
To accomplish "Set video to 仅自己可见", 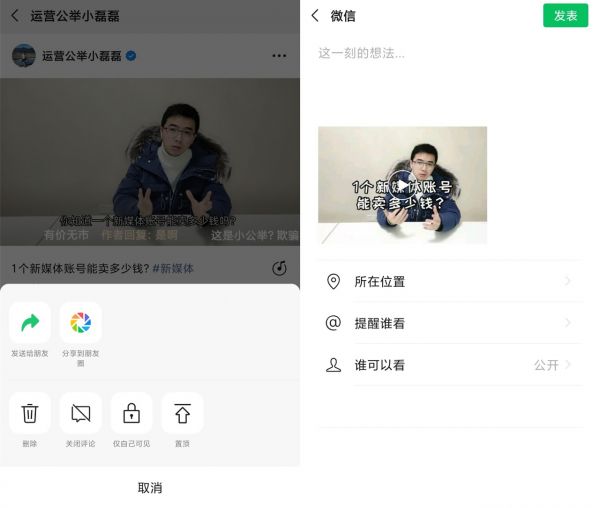I will 131,413.
